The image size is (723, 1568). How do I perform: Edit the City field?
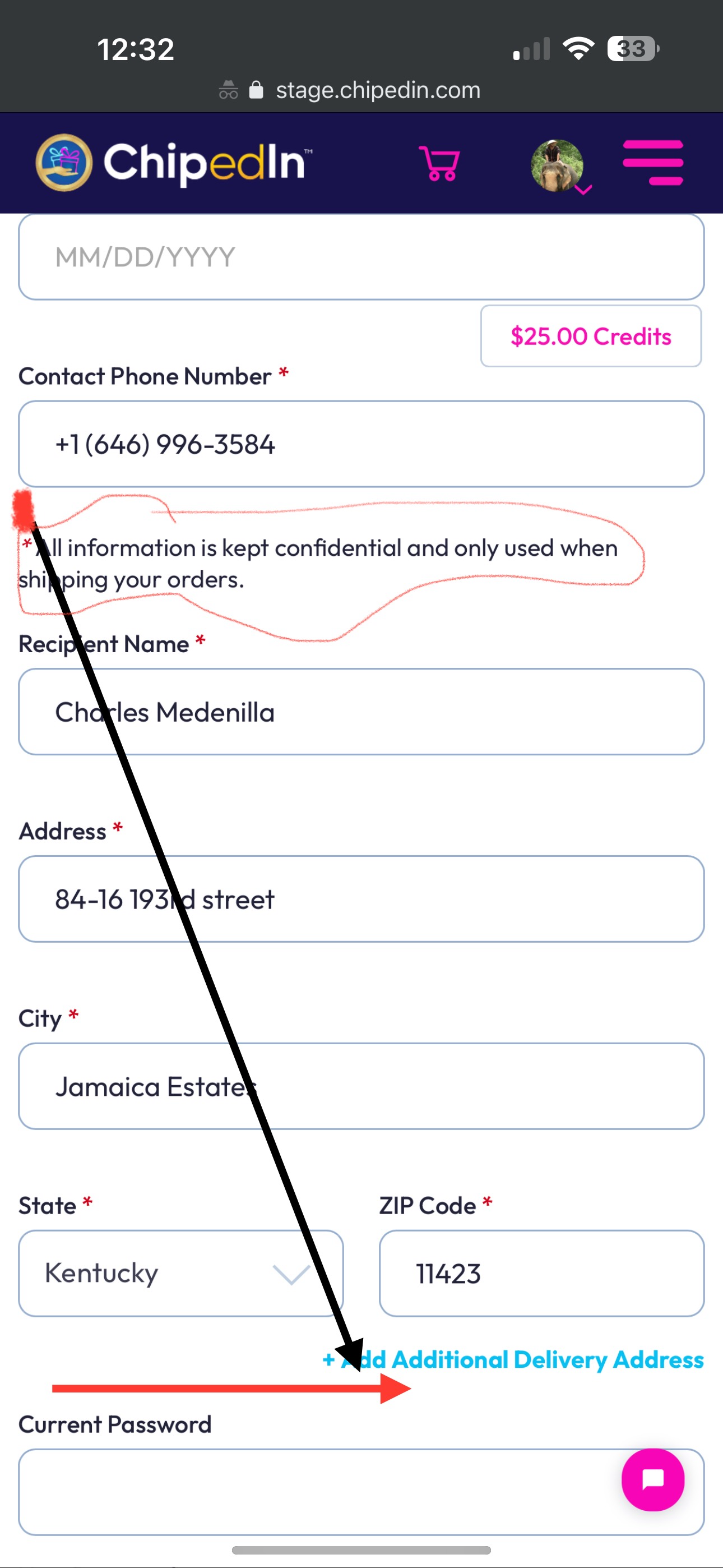pos(361,1086)
